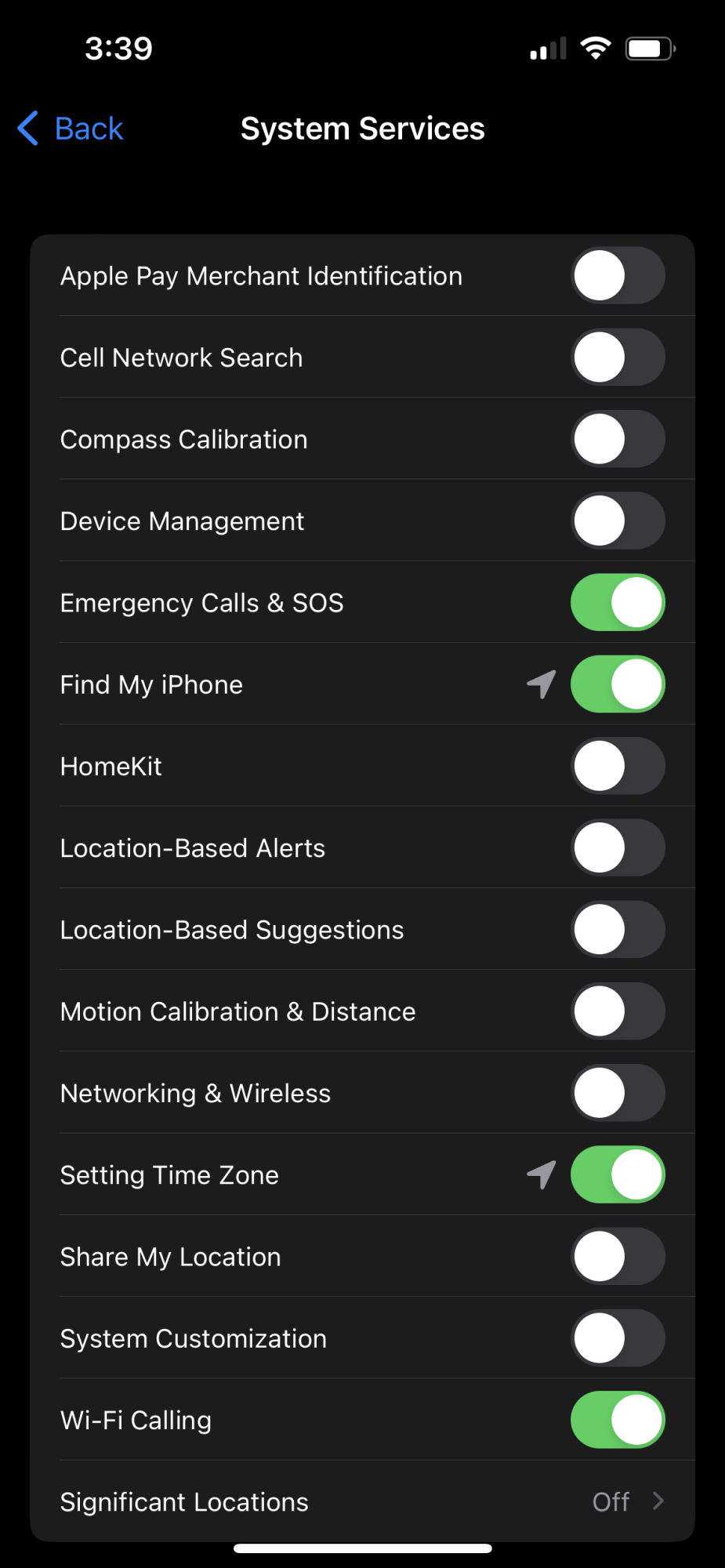Toggle Motion Calibration & Distance on

click(618, 1011)
